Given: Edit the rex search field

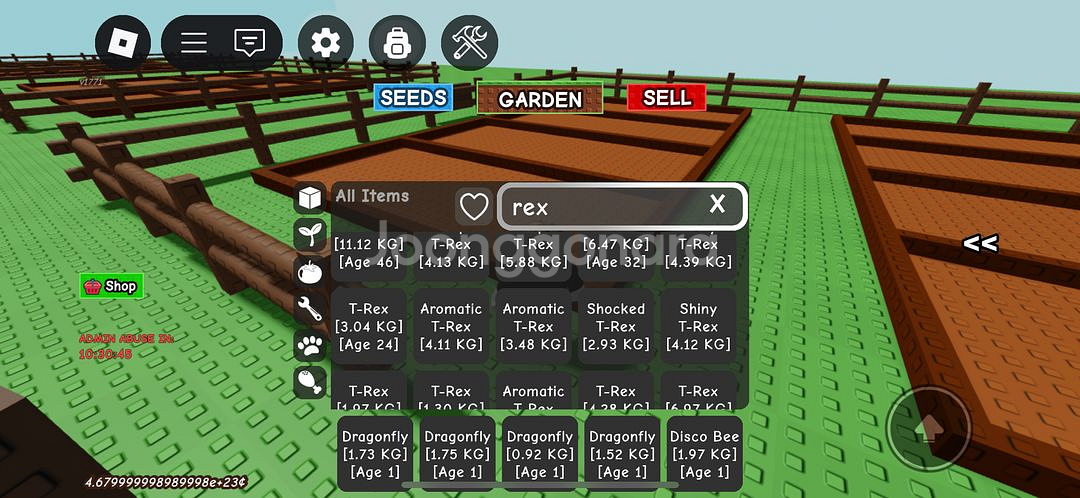Looking at the screenshot, I should [x=600, y=207].
